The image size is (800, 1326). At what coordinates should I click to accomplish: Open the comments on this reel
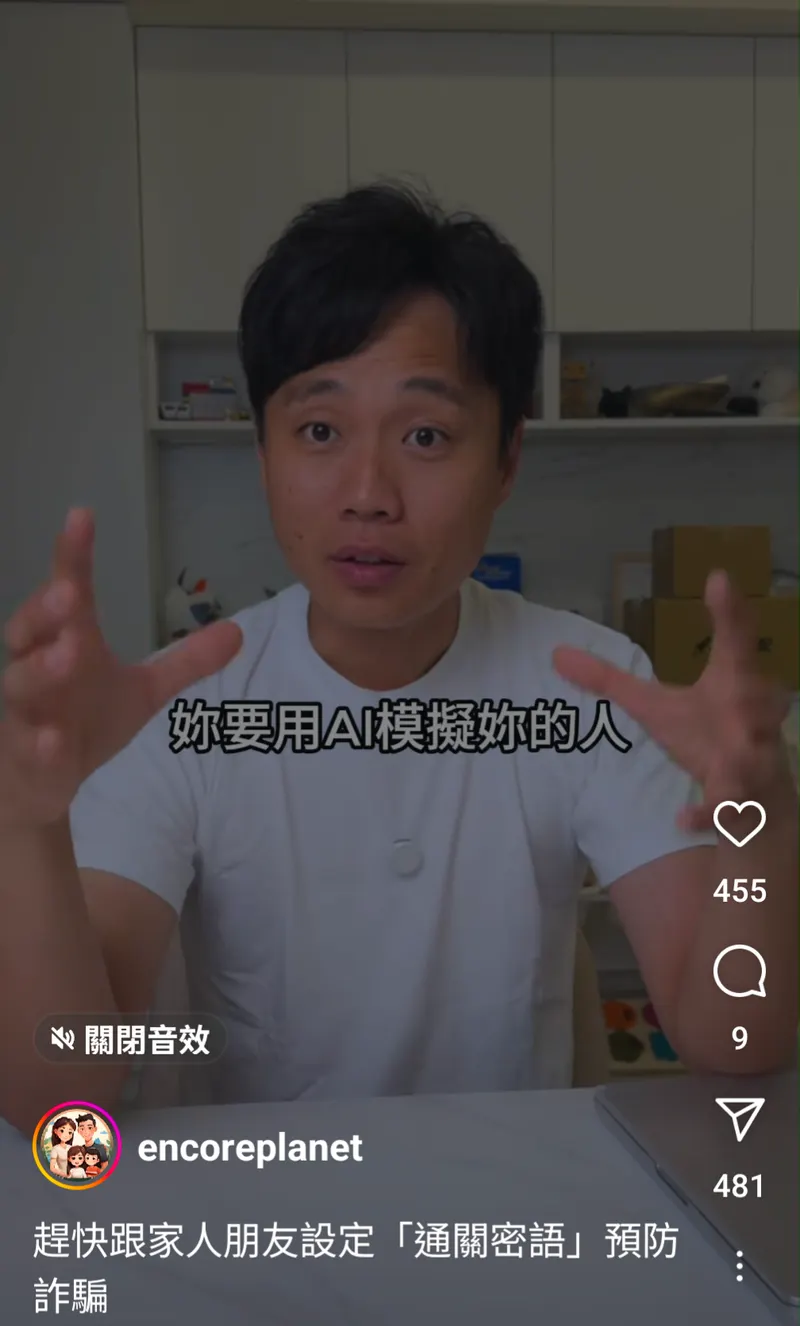pyautogui.click(x=739, y=971)
